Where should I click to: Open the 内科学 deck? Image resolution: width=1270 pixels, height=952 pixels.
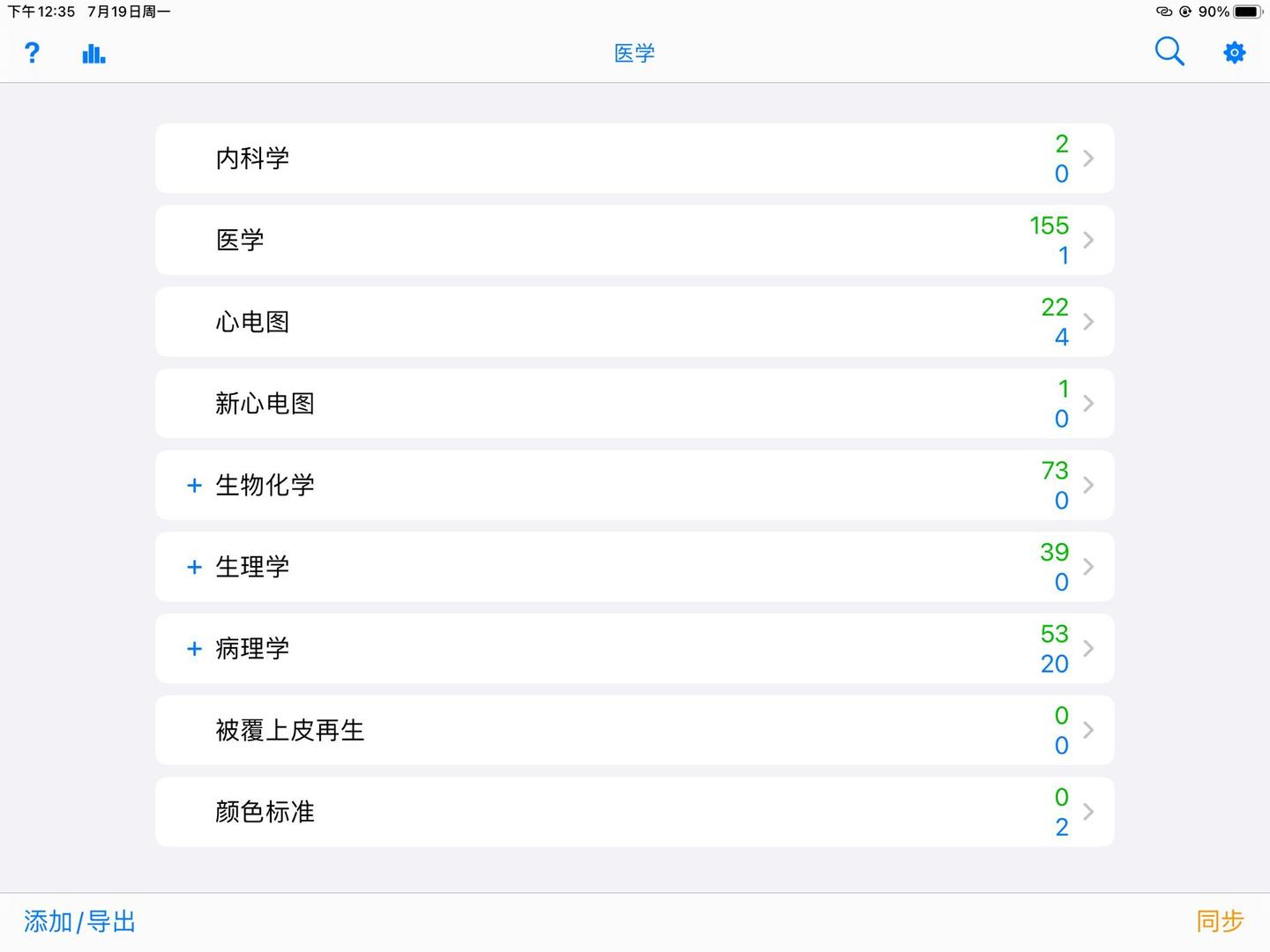635,159
